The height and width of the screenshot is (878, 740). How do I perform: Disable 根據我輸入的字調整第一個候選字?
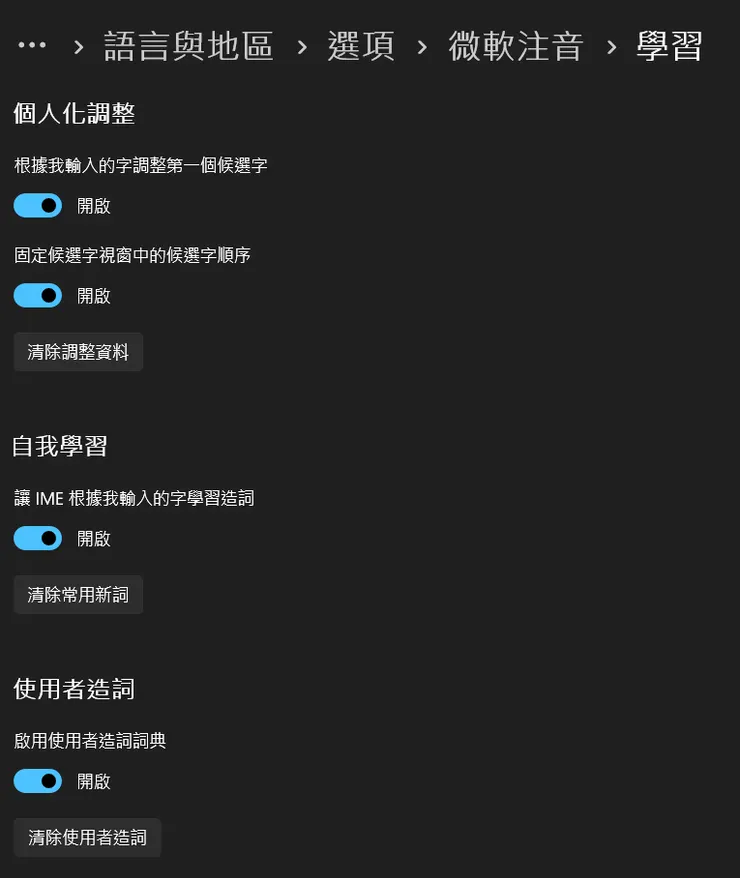click(37, 205)
